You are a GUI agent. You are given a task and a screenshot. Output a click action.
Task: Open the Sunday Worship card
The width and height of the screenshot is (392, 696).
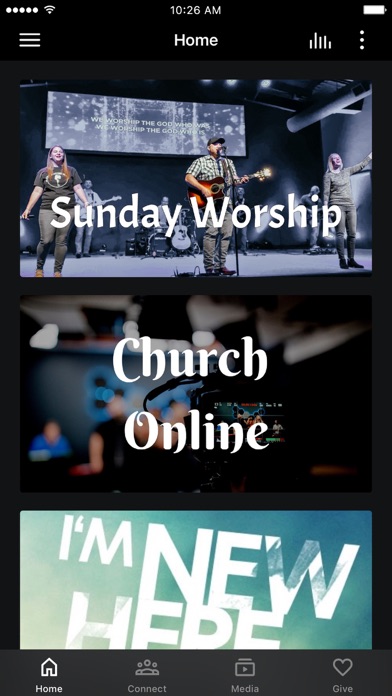point(196,178)
